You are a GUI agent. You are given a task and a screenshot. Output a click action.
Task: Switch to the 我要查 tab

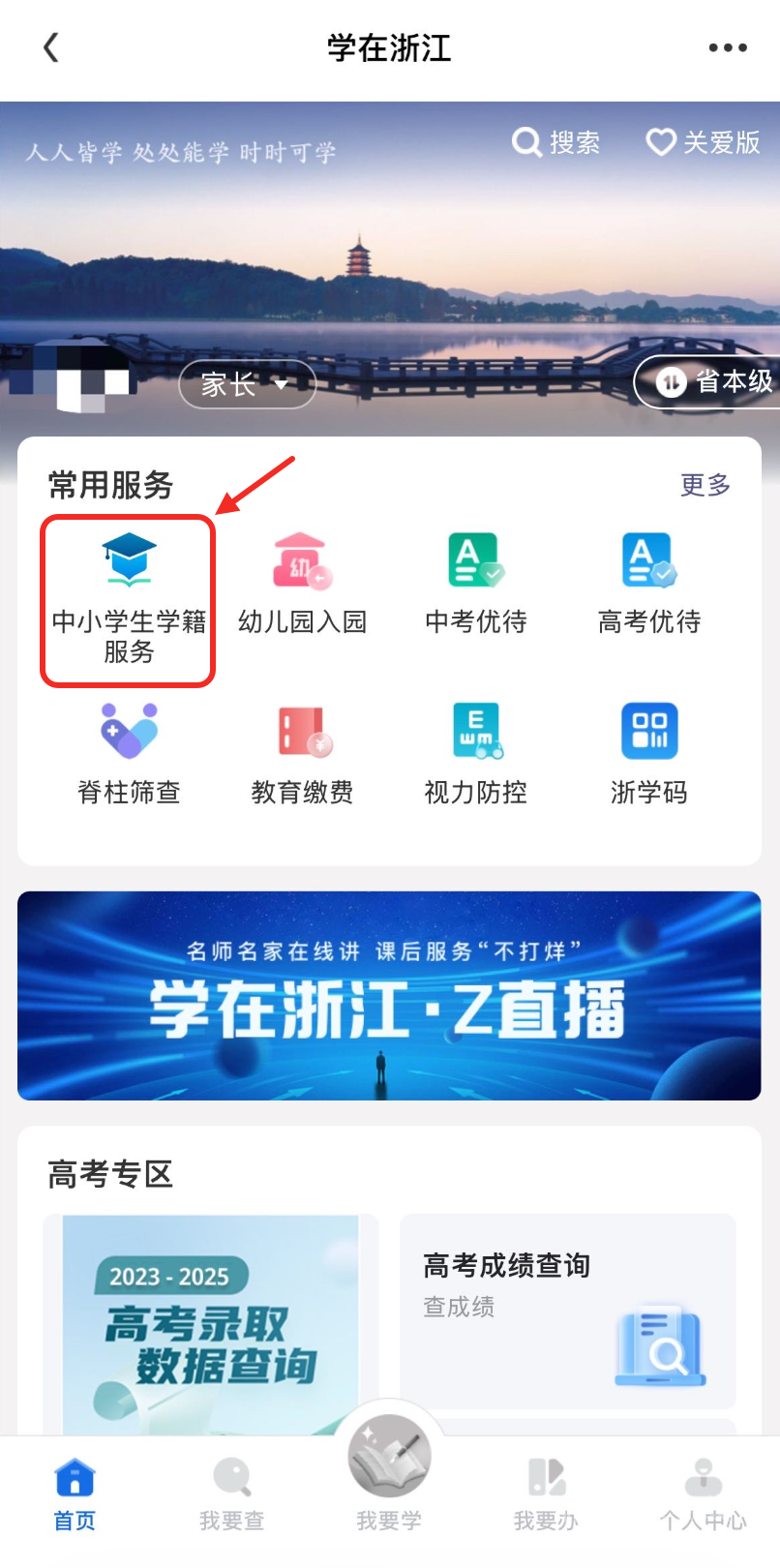(x=231, y=1495)
